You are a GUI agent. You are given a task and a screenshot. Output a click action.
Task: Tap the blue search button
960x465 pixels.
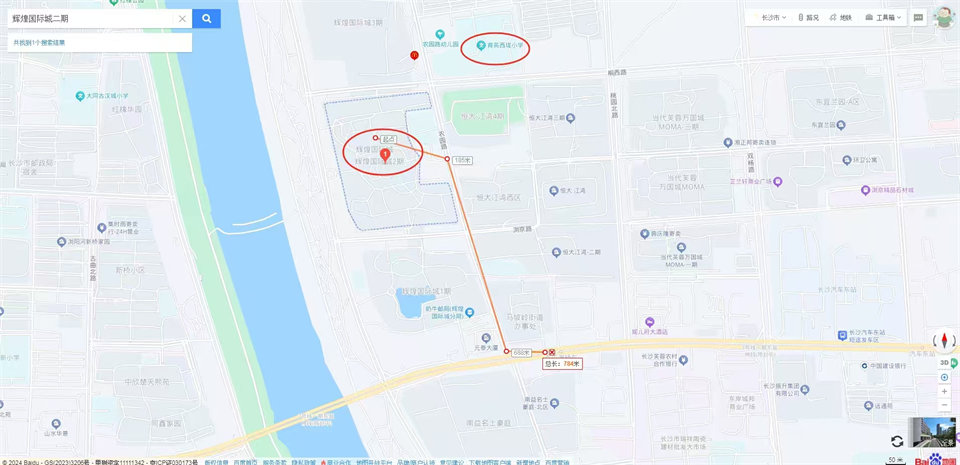pos(206,18)
